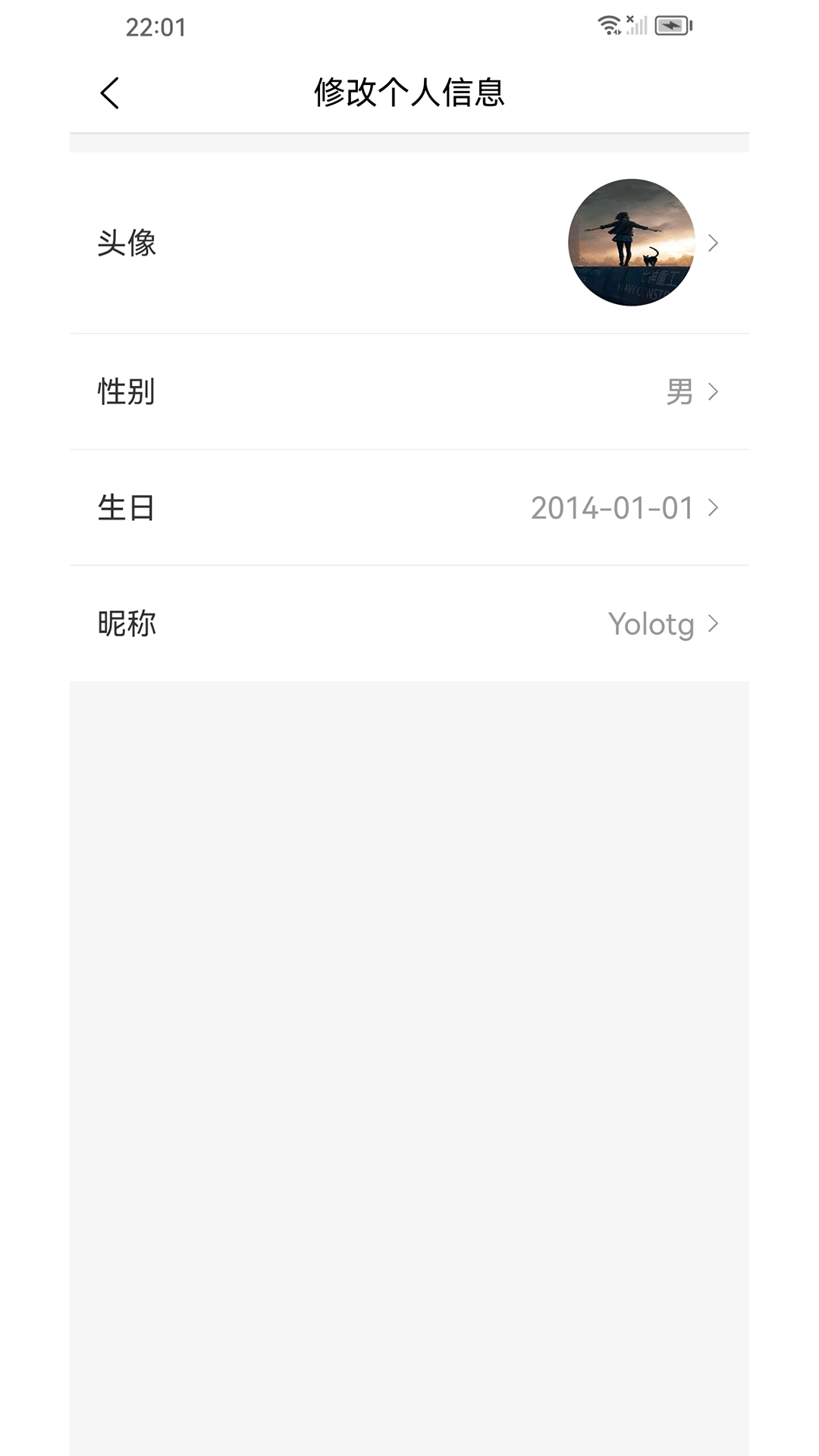Tap the battery icon in status bar
The width and height of the screenshot is (819, 1456).
pyautogui.click(x=673, y=25)
